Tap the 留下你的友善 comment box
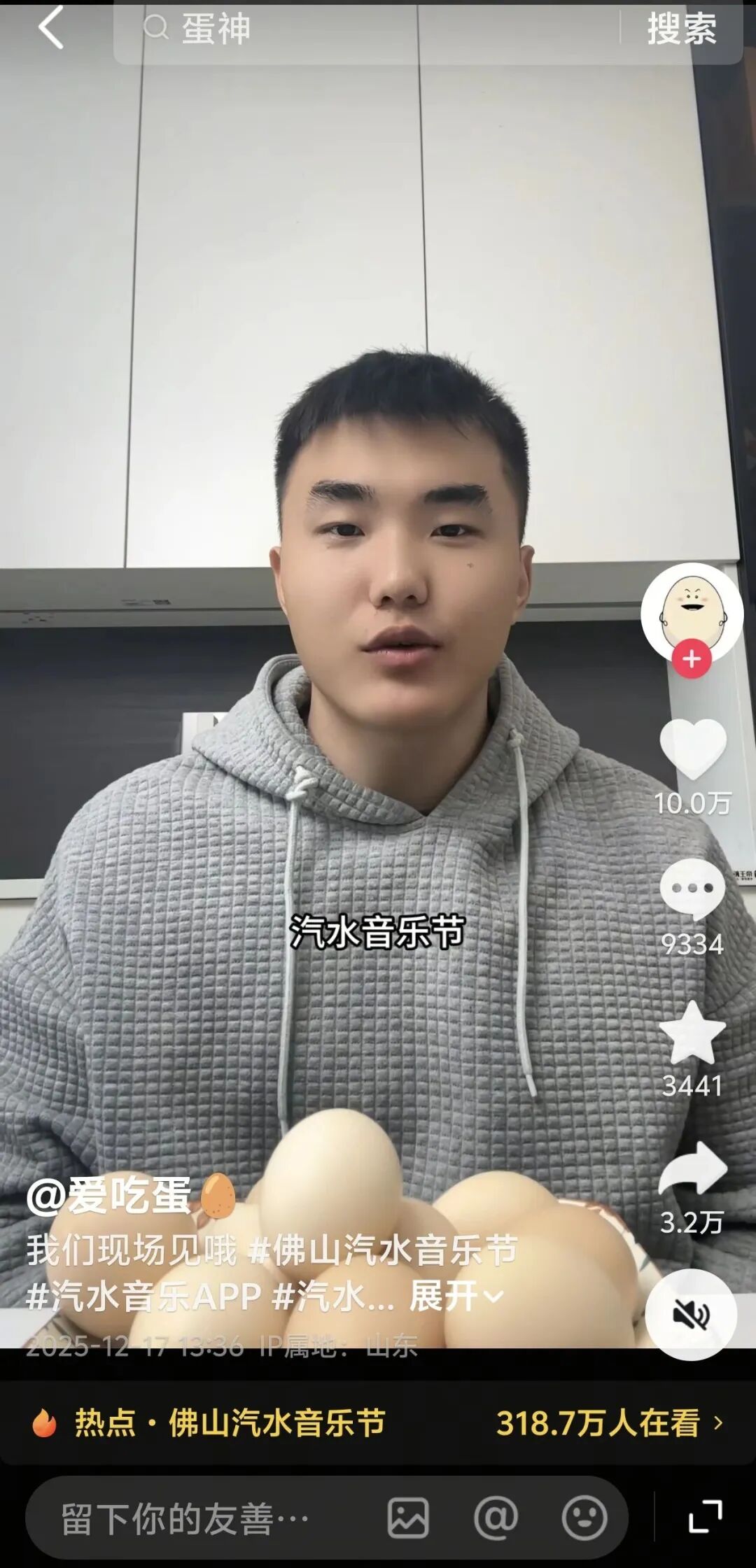The width and height of the screenshot is (756, 1568). tap(185, 1518)
